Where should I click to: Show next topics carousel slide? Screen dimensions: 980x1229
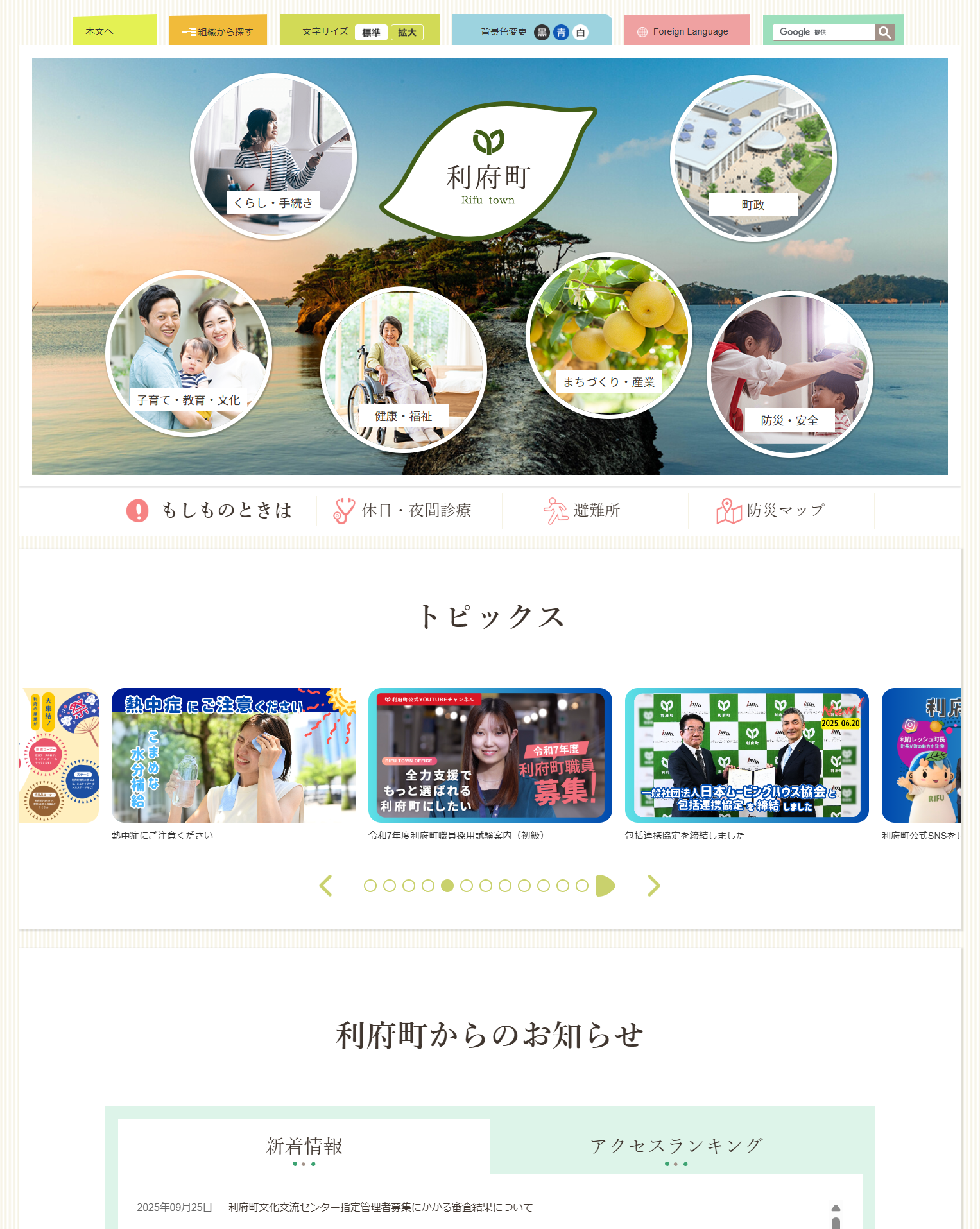click(x=653, y=885)
